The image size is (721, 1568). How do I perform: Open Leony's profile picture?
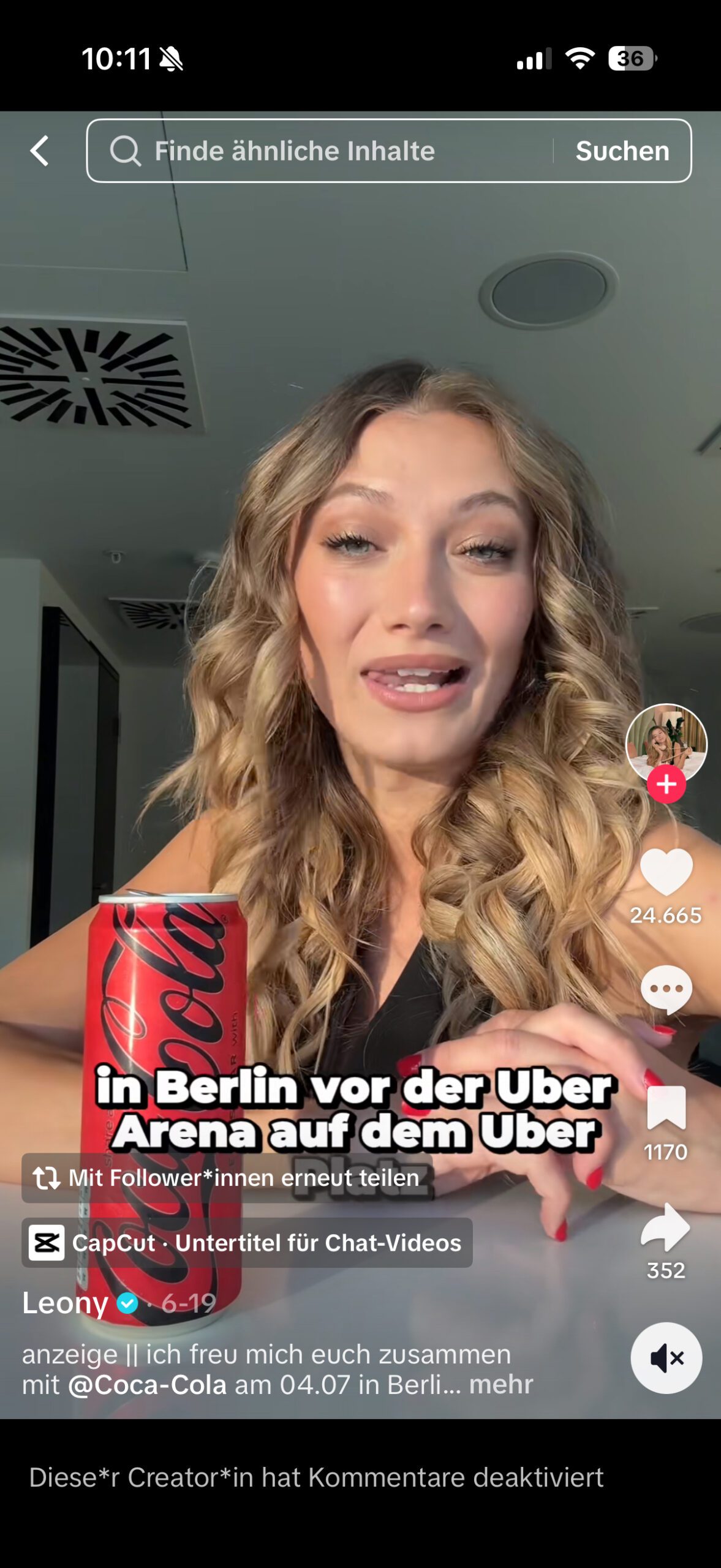click(x=666, y=742)
